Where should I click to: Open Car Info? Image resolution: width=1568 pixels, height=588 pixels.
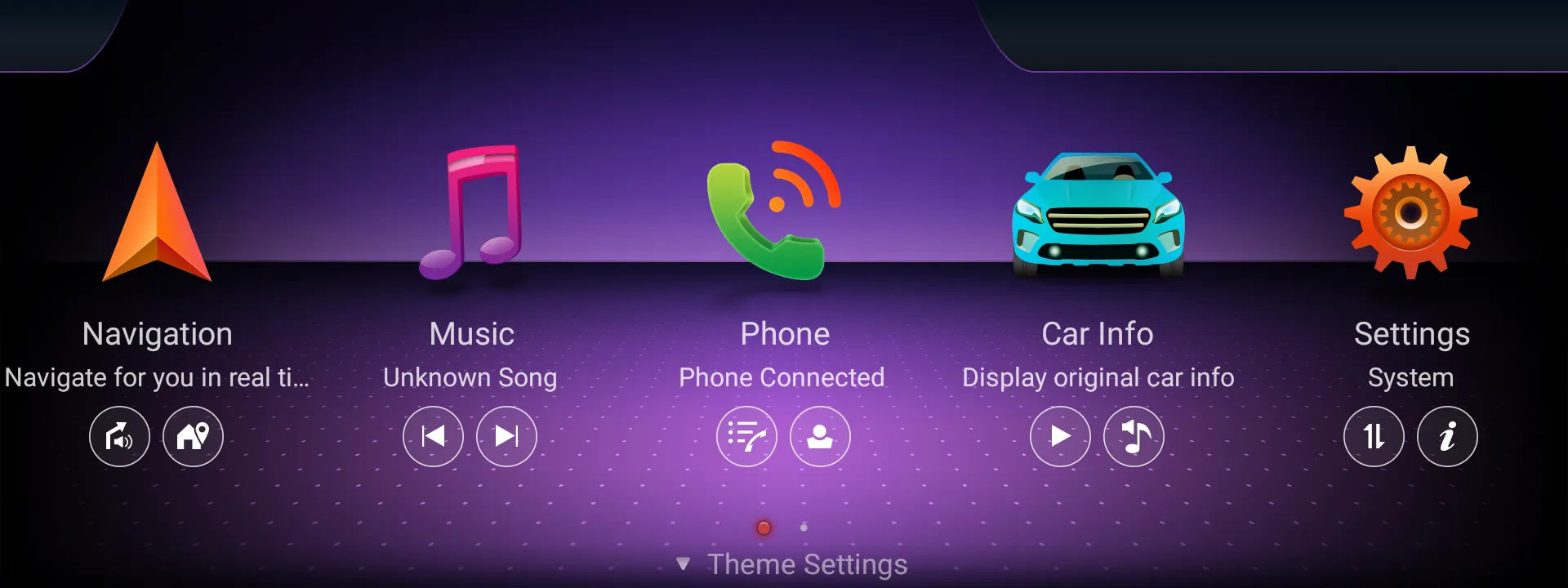click(x=1098, y=214)
